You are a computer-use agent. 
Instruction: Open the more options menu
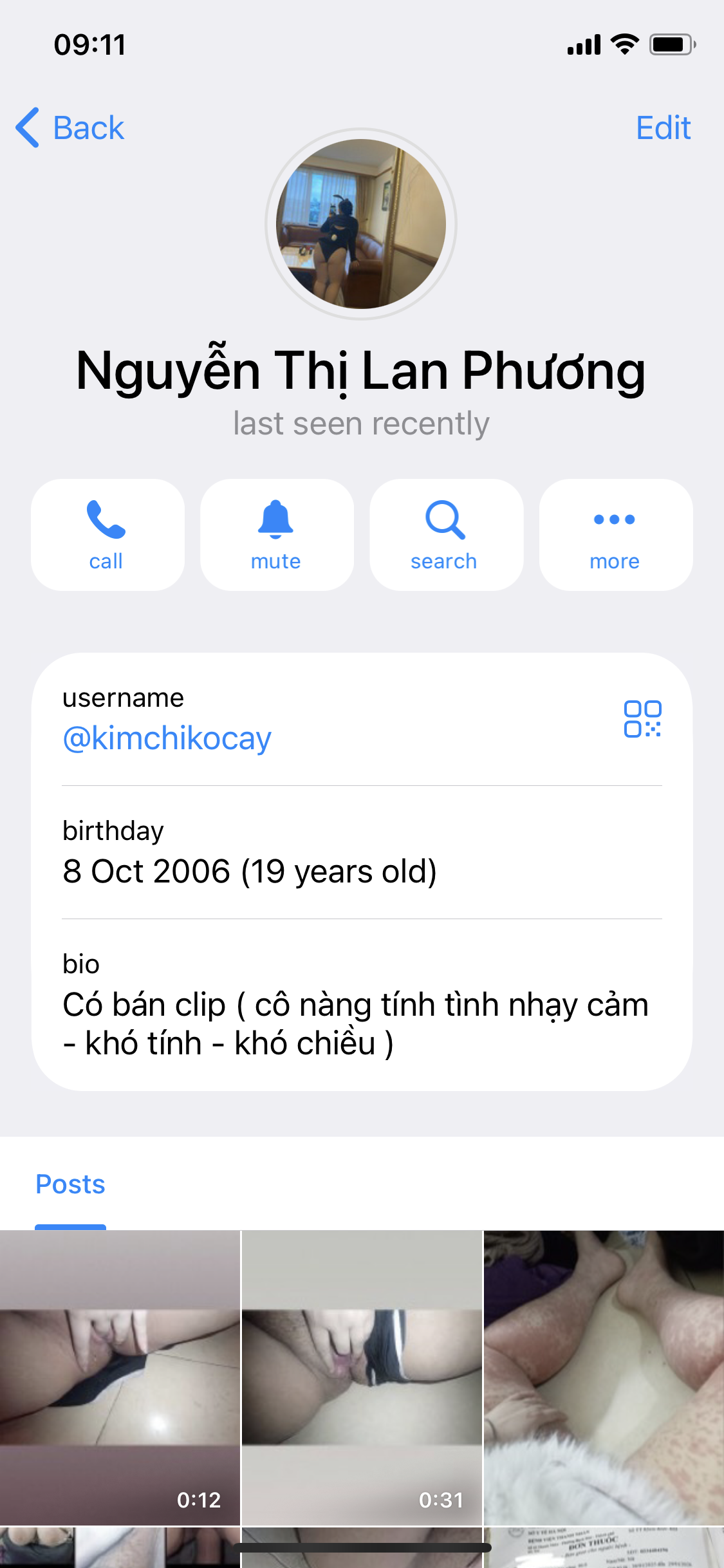[x=615, y=534]
